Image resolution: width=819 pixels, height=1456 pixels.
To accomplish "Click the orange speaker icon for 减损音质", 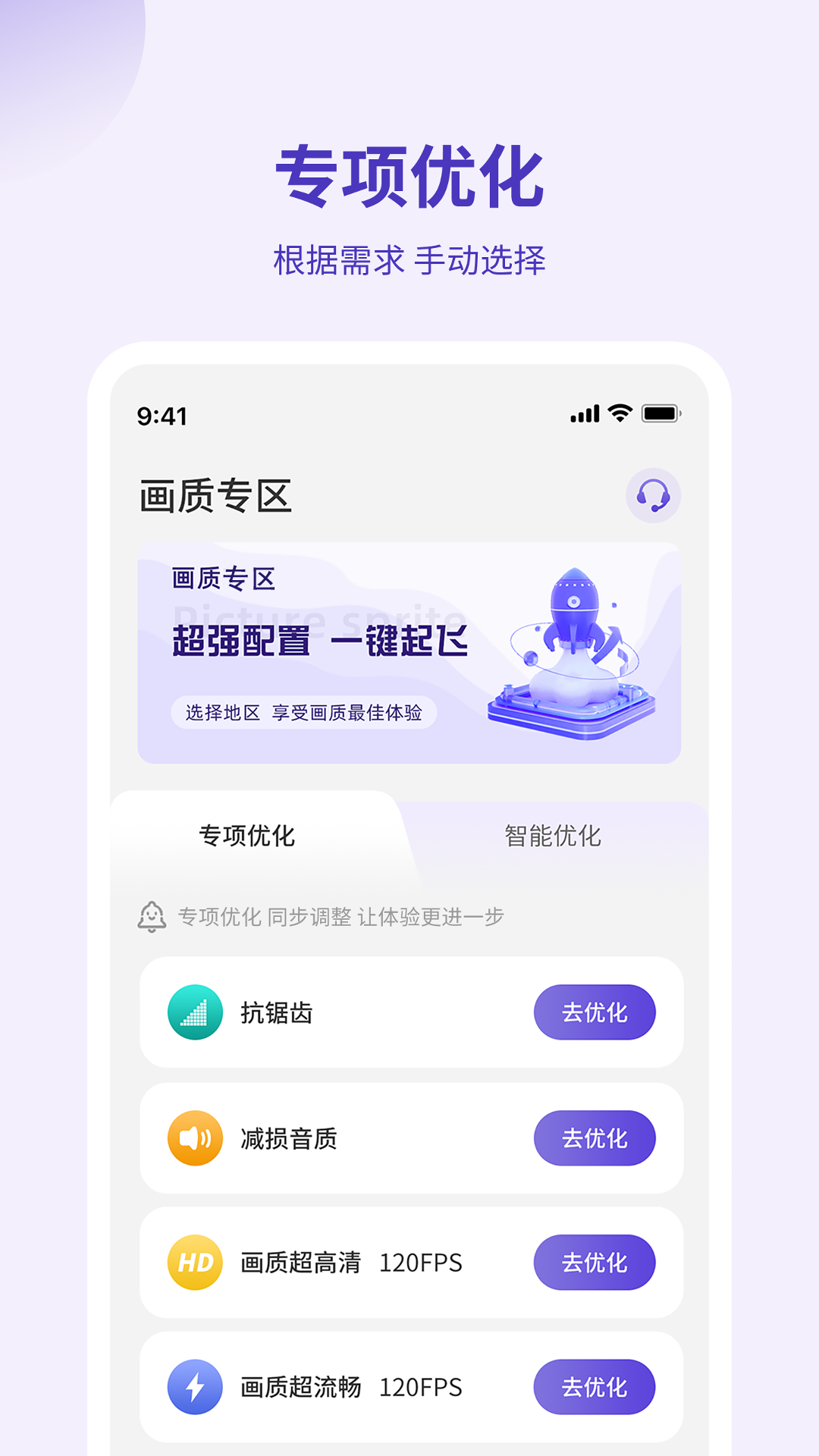I will (x=194, y=1137).
